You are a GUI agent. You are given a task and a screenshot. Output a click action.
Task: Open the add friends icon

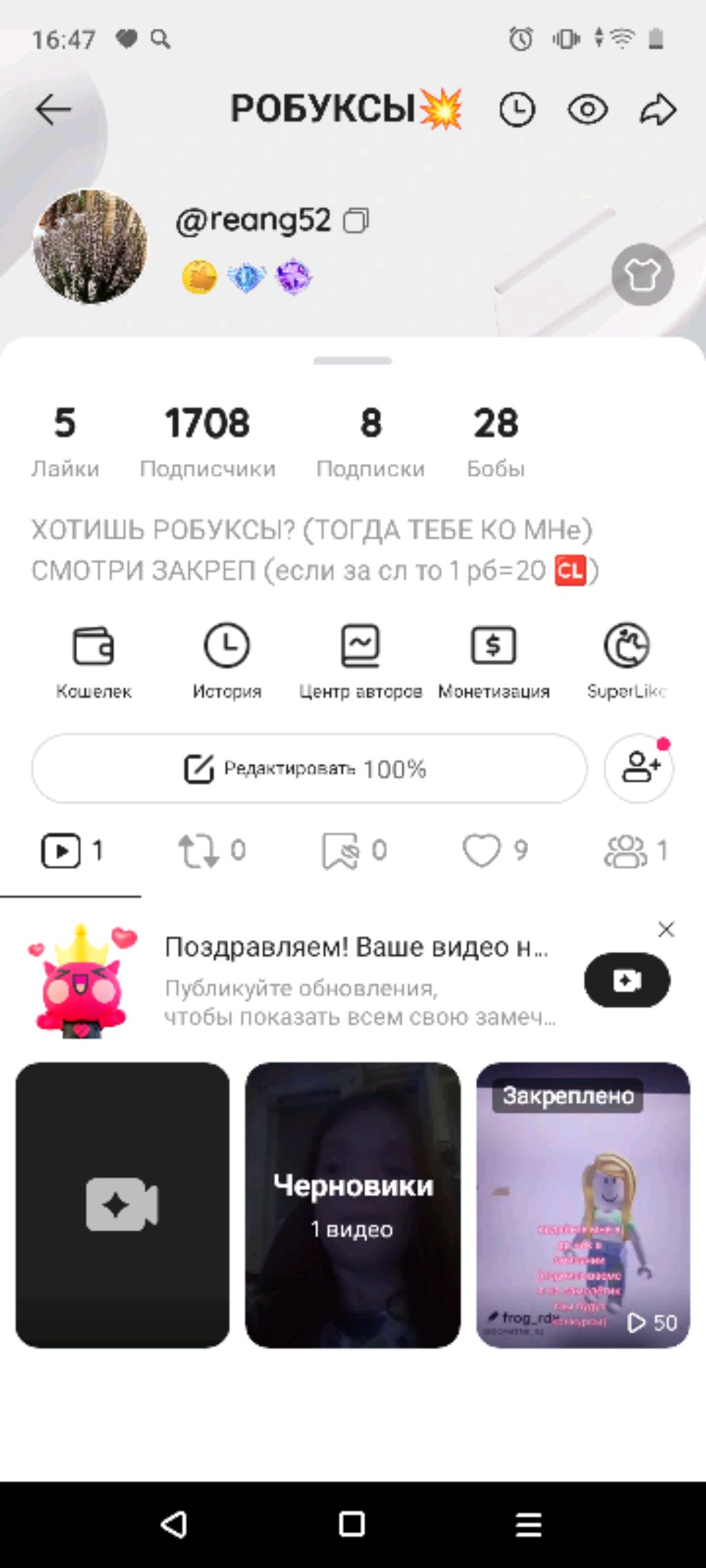click(x=639, y=768)
